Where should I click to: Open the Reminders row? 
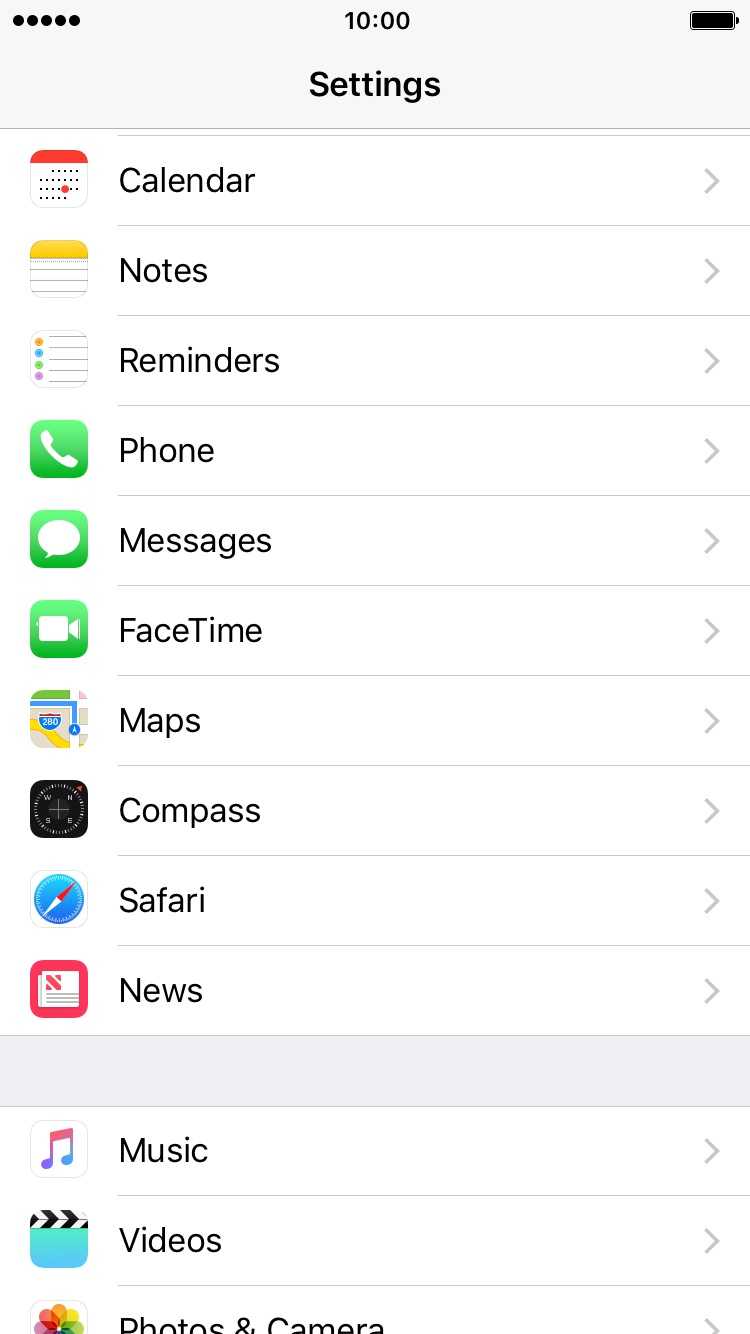pyautogui.click(x=375, y=361)
